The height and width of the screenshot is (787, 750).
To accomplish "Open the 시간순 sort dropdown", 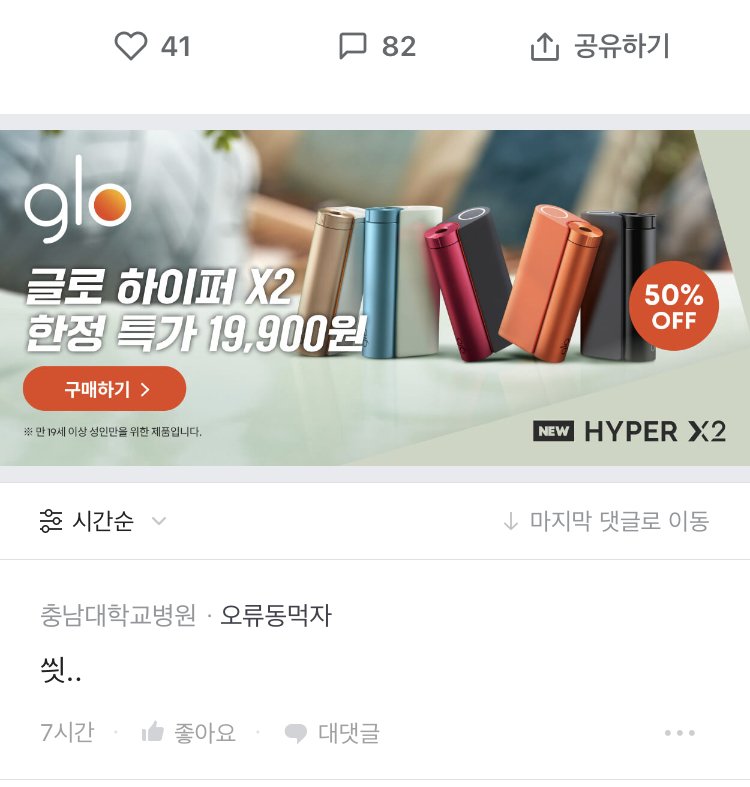I will coord(103,521).
